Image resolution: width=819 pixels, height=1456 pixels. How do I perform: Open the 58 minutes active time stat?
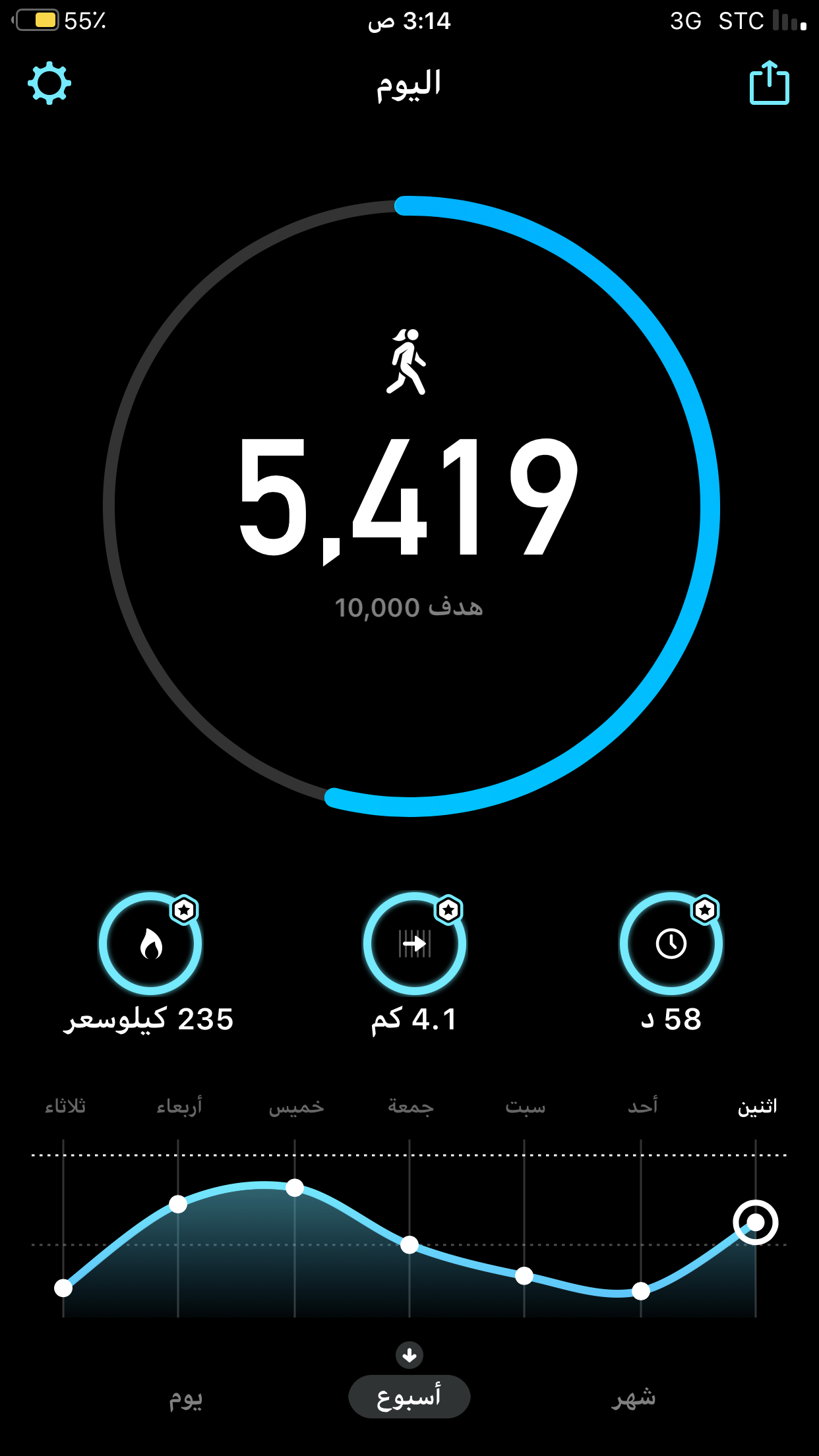point(671,944)
